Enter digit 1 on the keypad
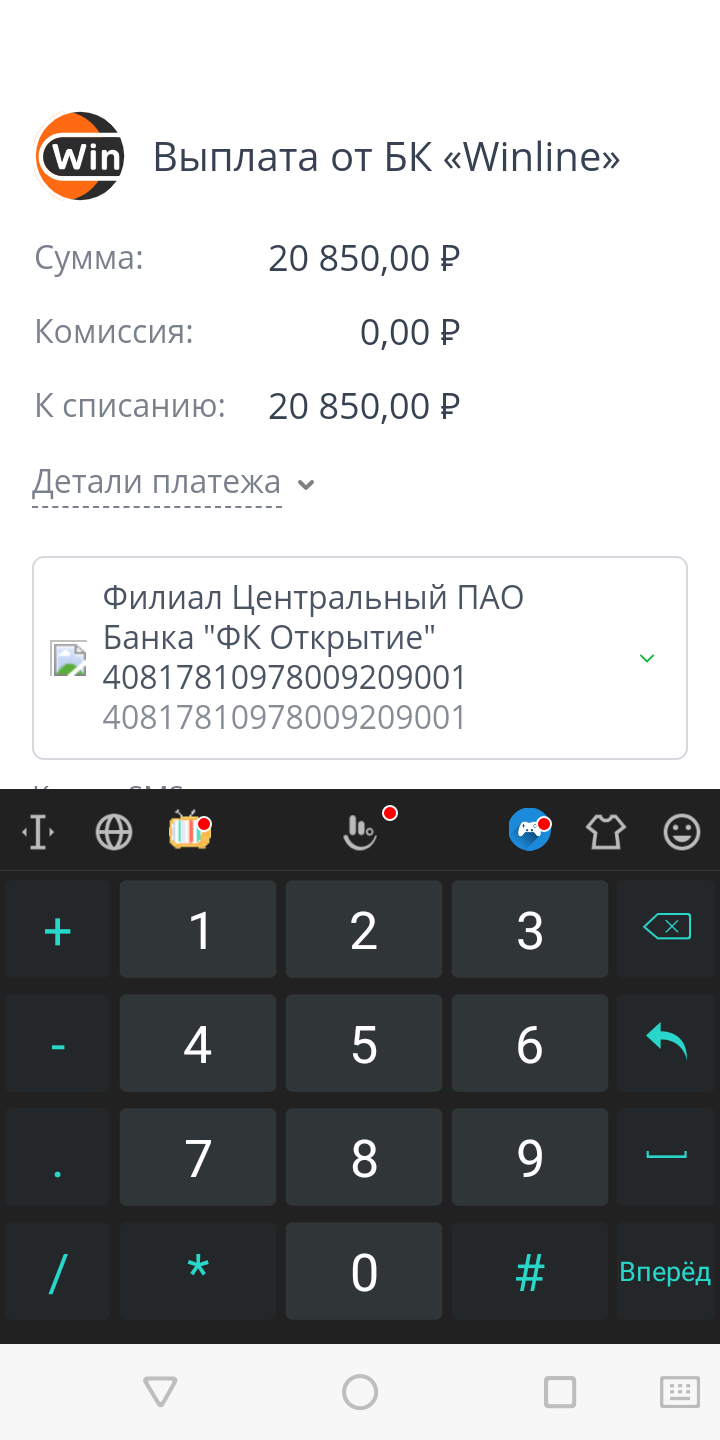Screen dimensions: 720x1440 (198, 930)
